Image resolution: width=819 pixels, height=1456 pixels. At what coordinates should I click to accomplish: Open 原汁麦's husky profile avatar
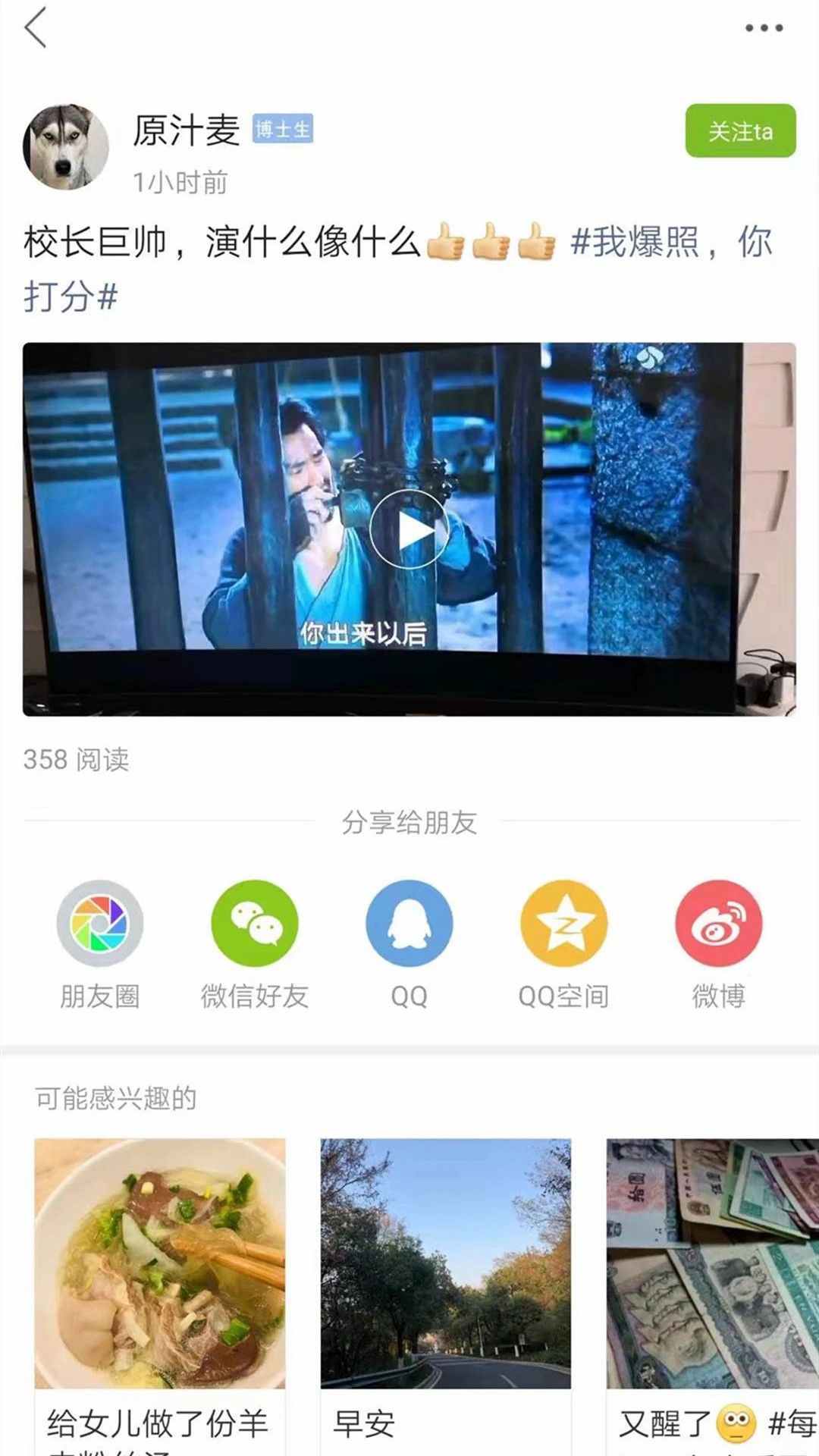[x=66, y=147]
